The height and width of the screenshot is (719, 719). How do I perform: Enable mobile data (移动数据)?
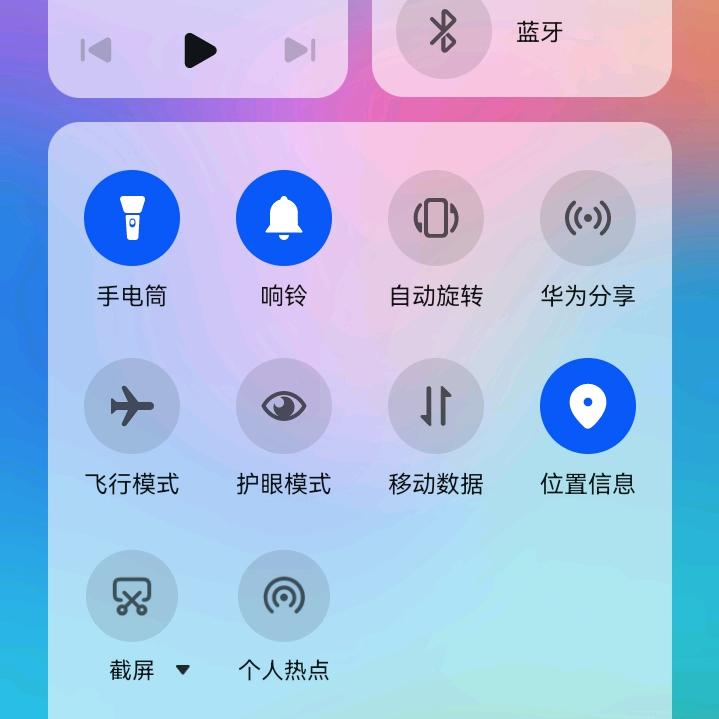436,406
